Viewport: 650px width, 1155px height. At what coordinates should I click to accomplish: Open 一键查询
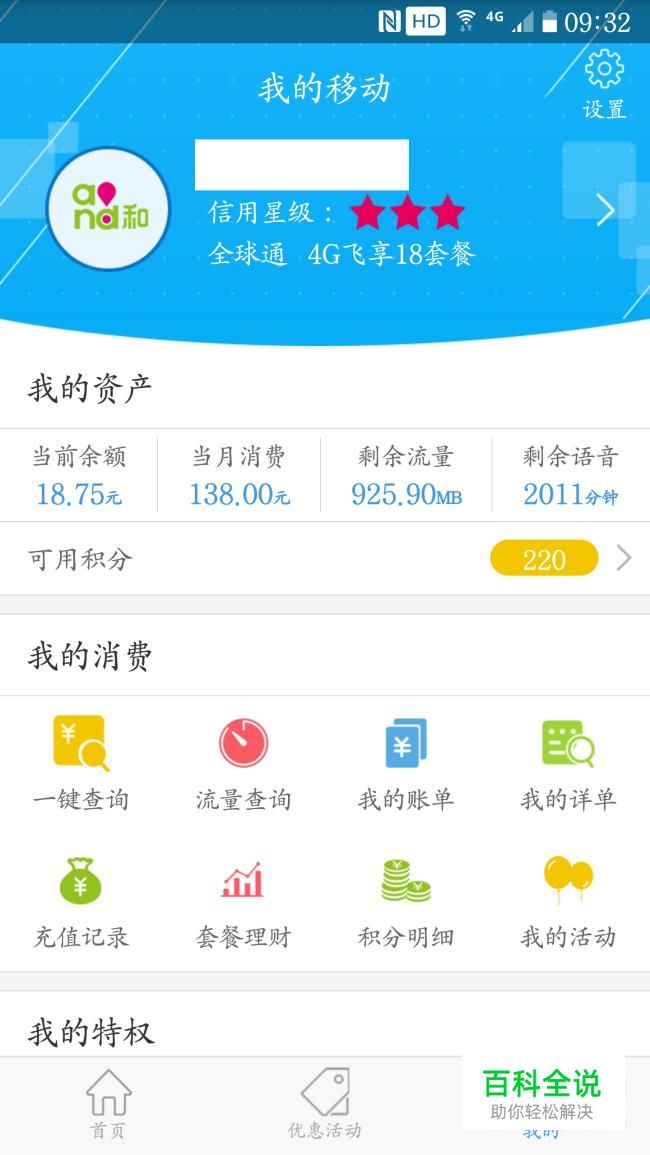click(81, 764)
